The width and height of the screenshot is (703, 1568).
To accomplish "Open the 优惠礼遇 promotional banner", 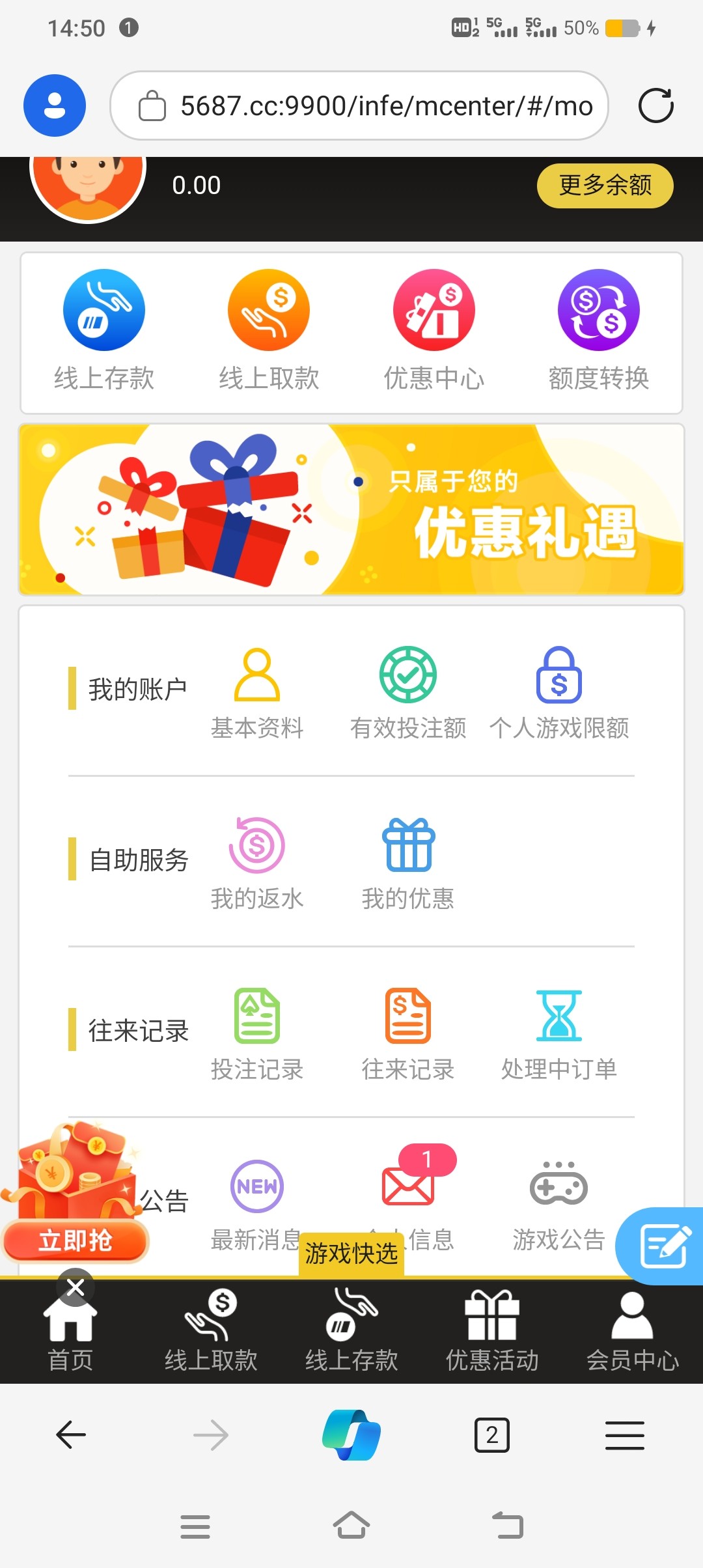I will [351, 509].
